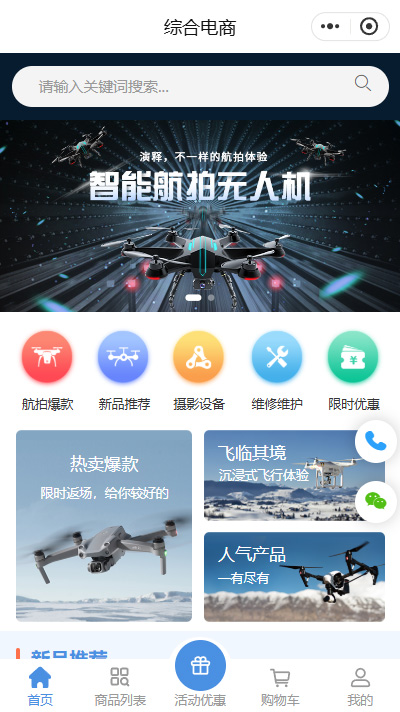Tap the magnifier search icon
This screenshot has height=712, width=400.
tap(362, 84)
